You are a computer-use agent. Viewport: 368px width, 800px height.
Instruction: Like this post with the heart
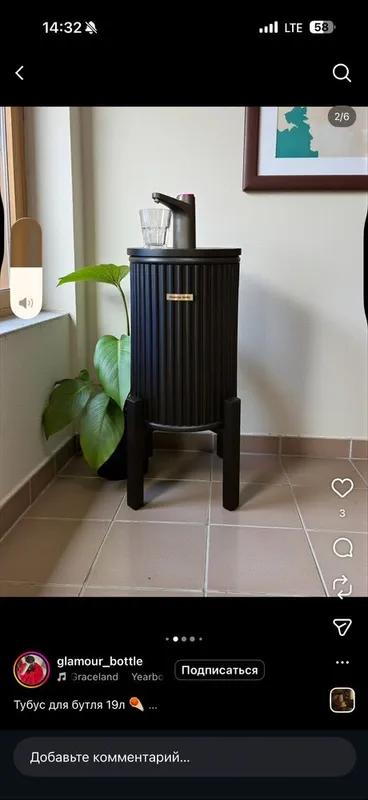342,488
